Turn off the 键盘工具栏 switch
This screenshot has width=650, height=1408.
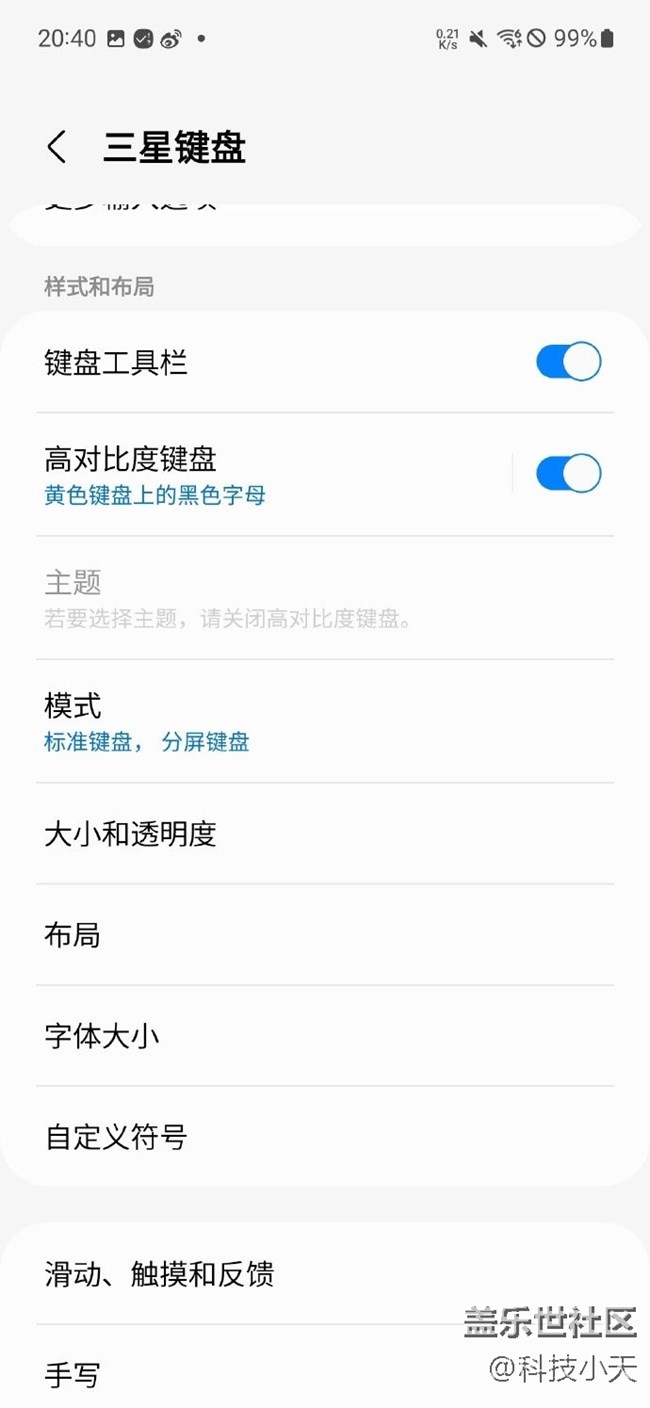[568, 362]
